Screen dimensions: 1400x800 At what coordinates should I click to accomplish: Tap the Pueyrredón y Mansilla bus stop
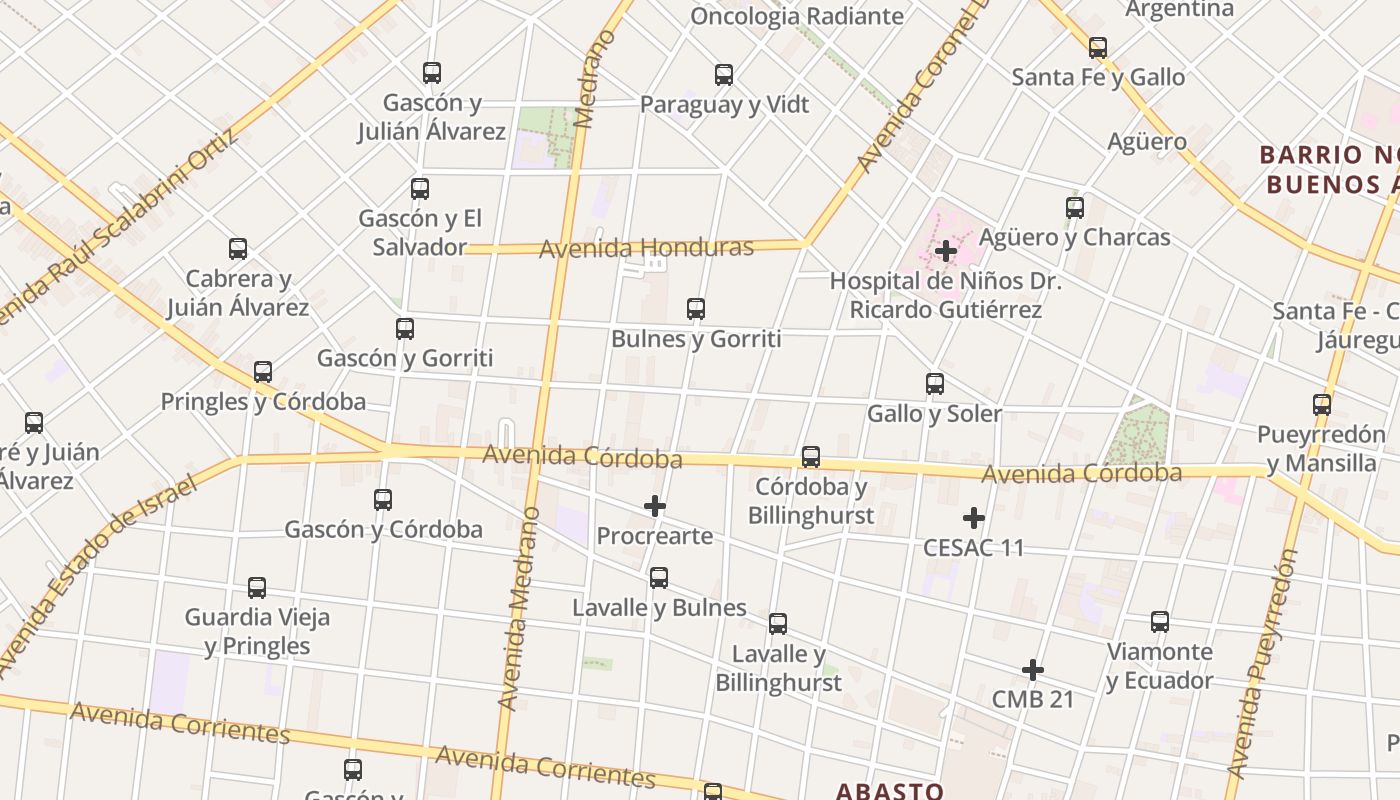[x=1322, y=405]
